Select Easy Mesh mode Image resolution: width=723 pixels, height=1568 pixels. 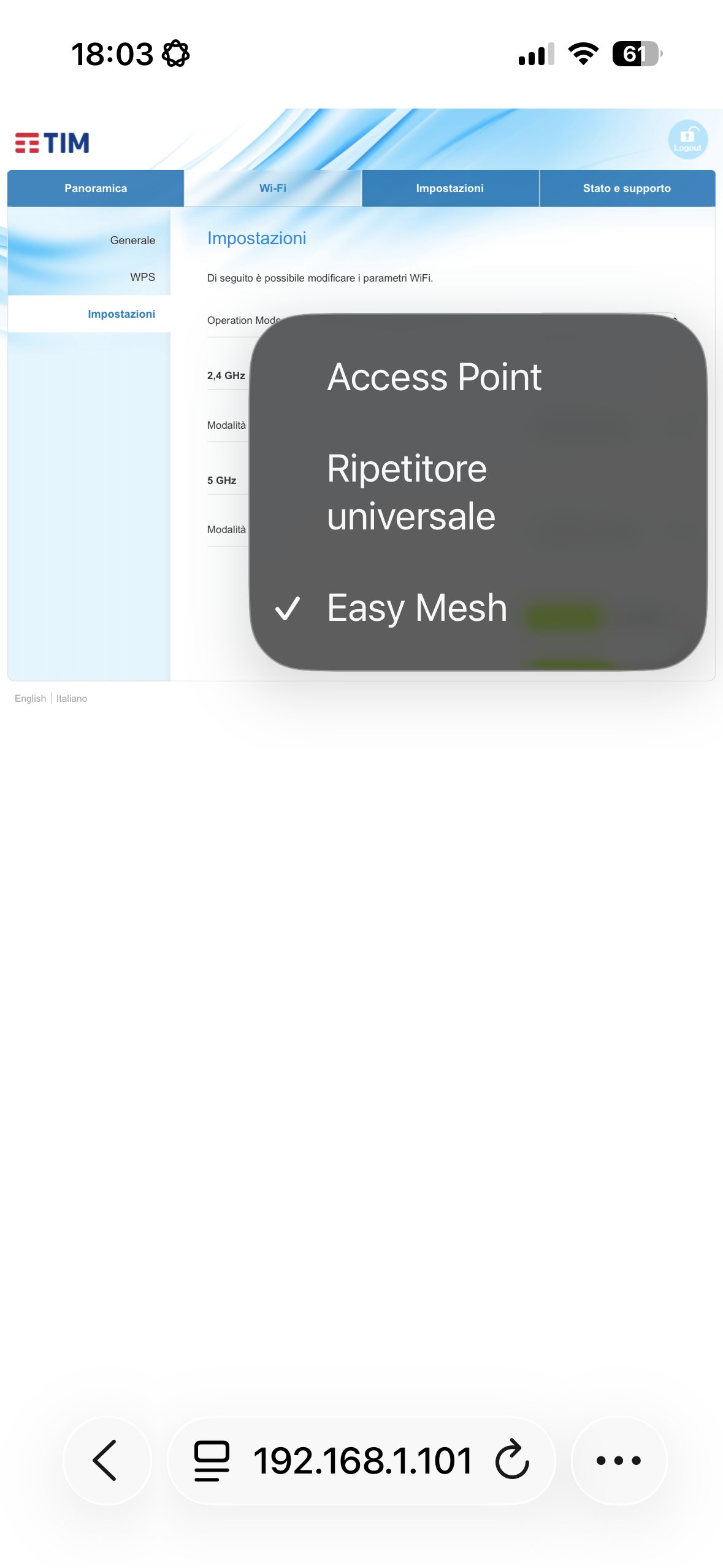[x=417, y=608]
